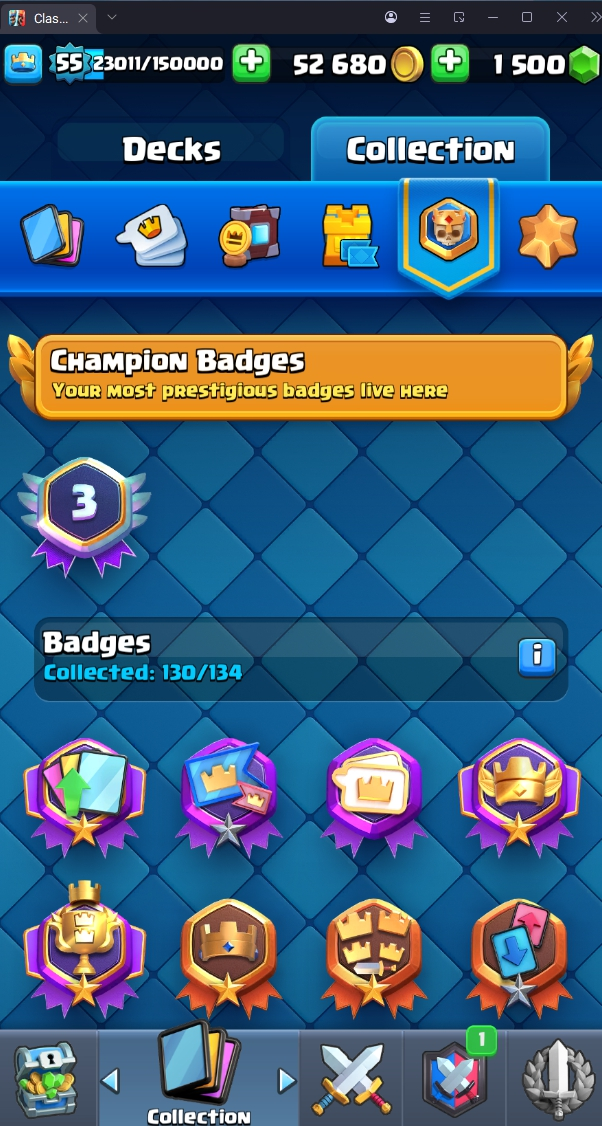This screenshot has height=1126, width=602.
Task: Open the player profile crown icon
Action: [x=23, y=64]
